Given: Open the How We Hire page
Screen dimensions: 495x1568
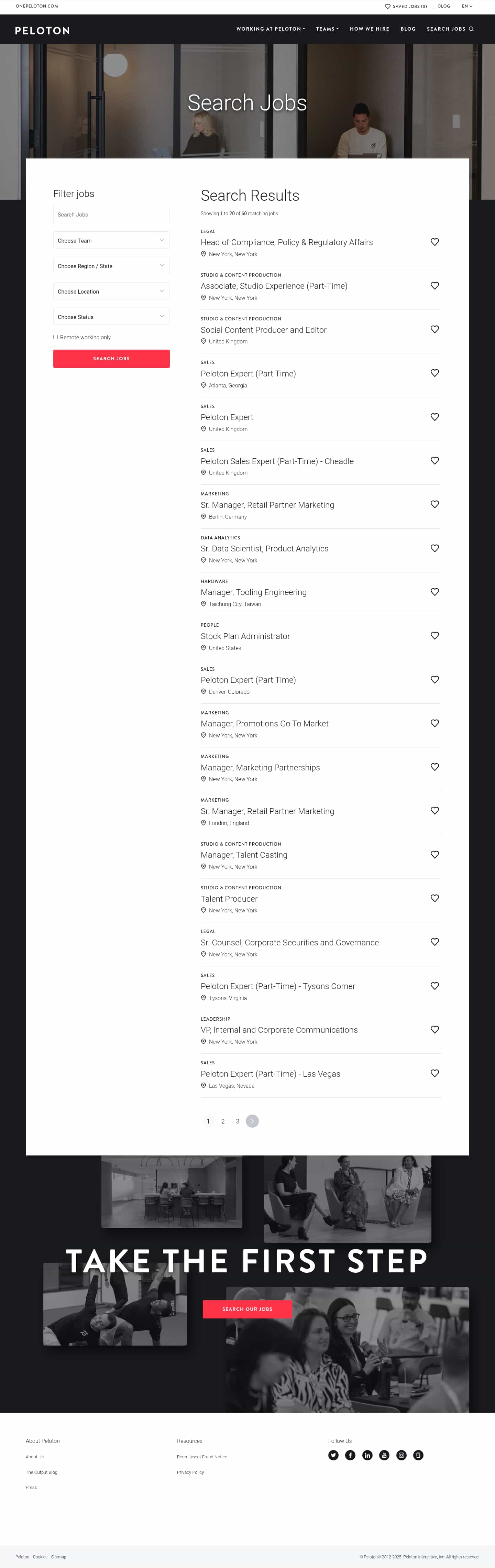Looking at the screenshot, I should (x=369, y=29).
